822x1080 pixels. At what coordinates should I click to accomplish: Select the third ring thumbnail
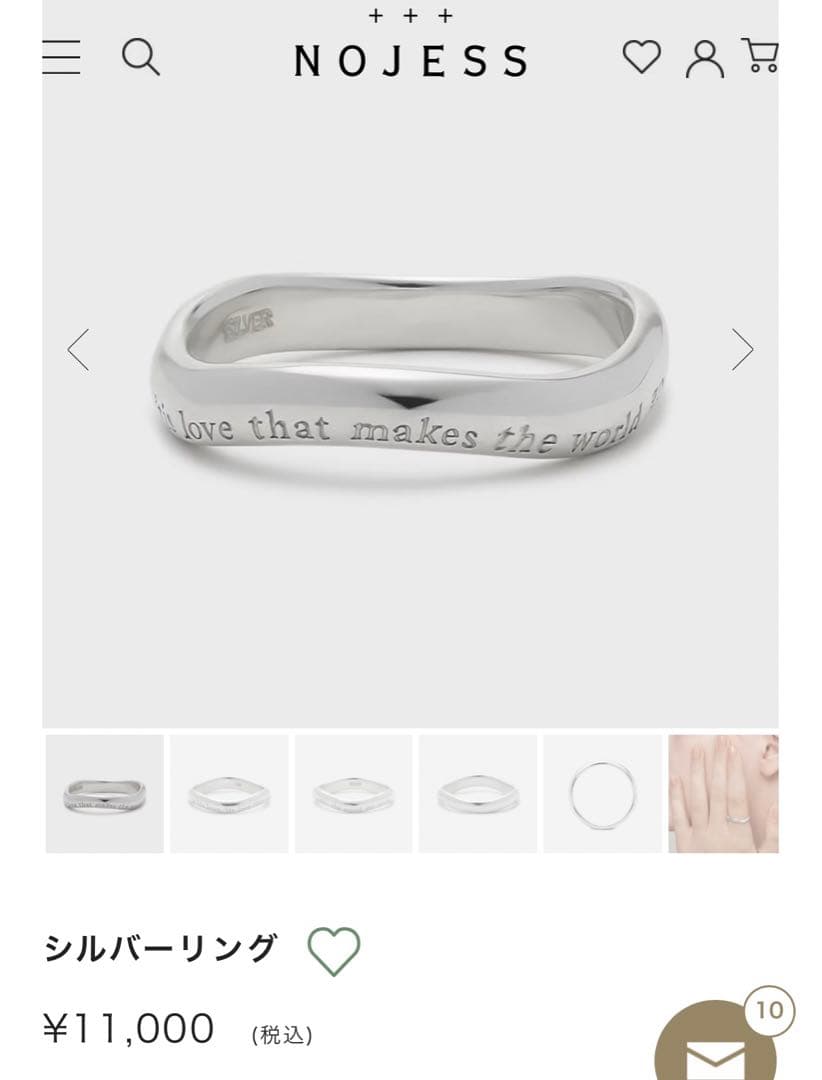click(353, 794)
